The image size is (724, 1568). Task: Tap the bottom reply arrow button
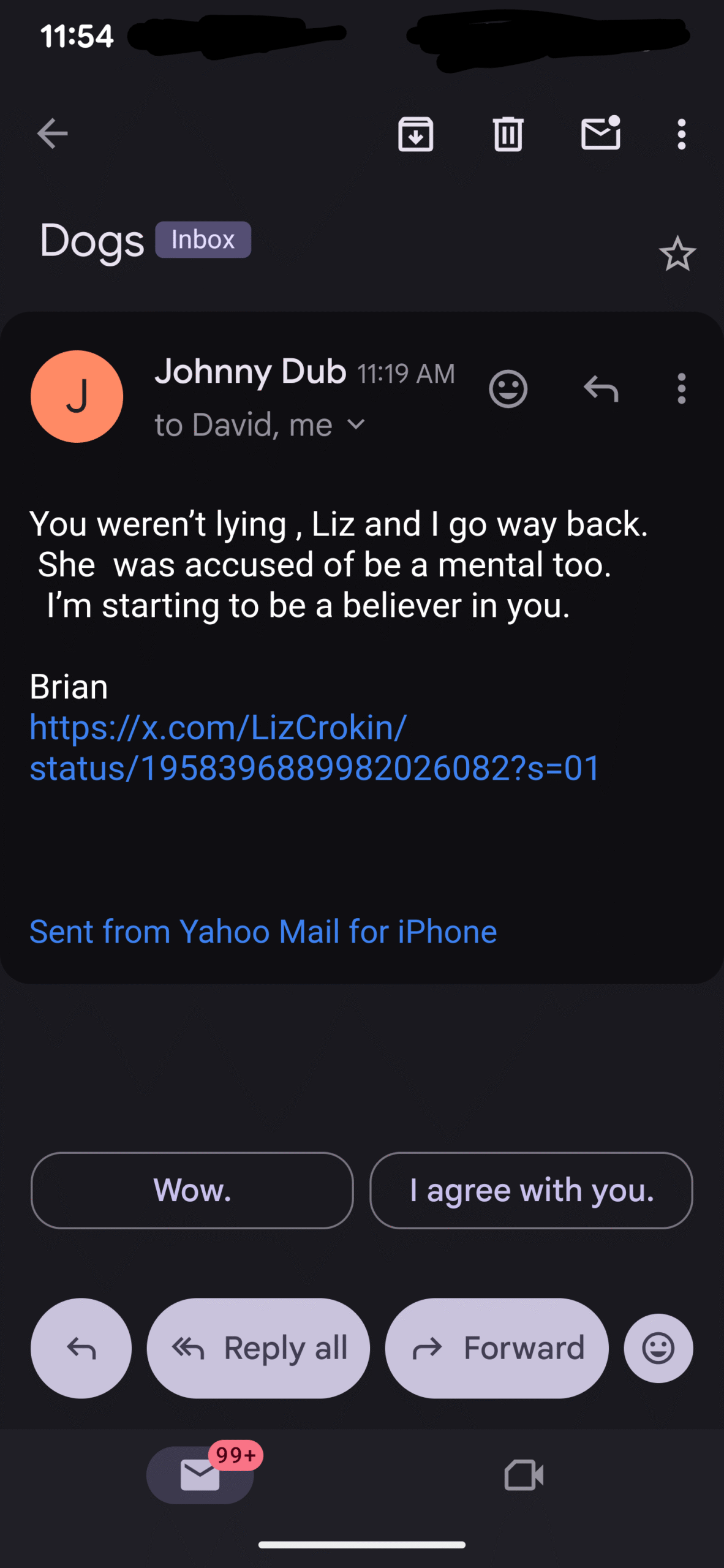81,1348
